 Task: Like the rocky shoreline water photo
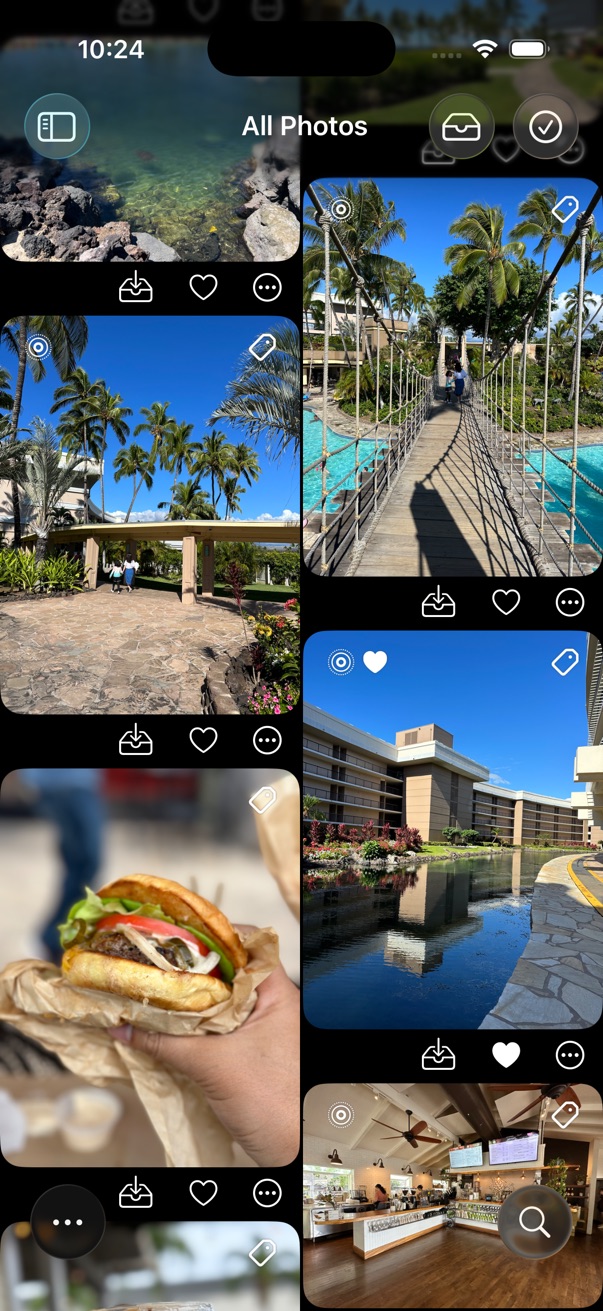(x=203, y=288)
